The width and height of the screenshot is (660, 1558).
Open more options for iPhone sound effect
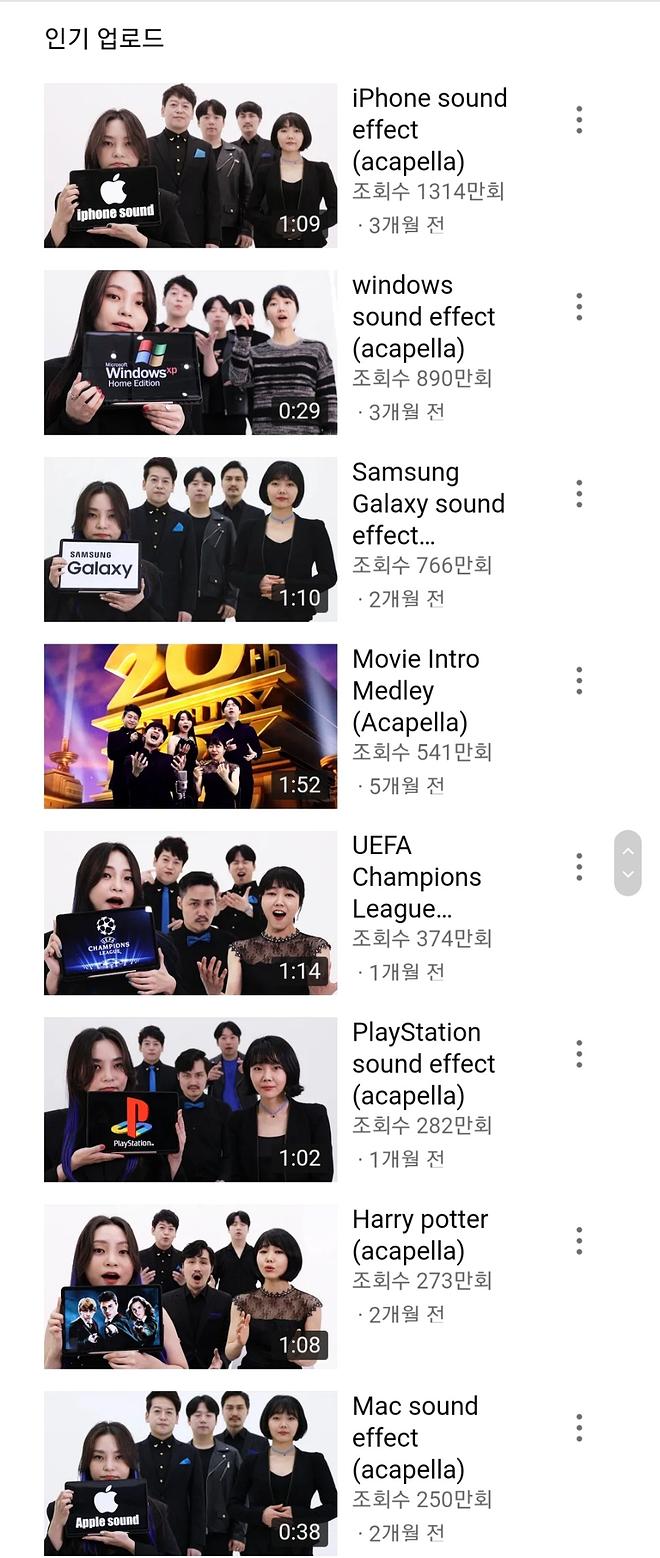579,120
